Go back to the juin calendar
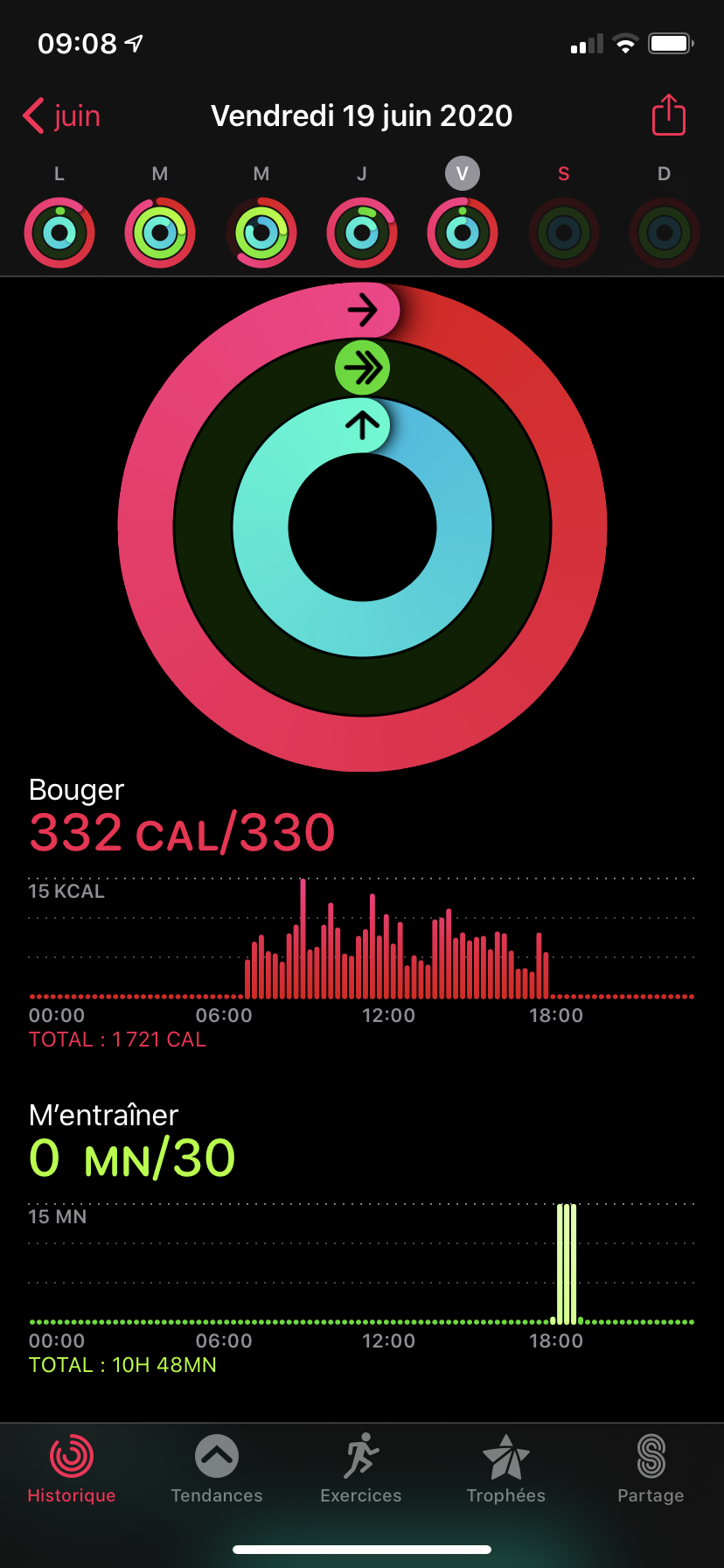The height and width of the screenshot is (1568, 724). [x=62, y=116]
